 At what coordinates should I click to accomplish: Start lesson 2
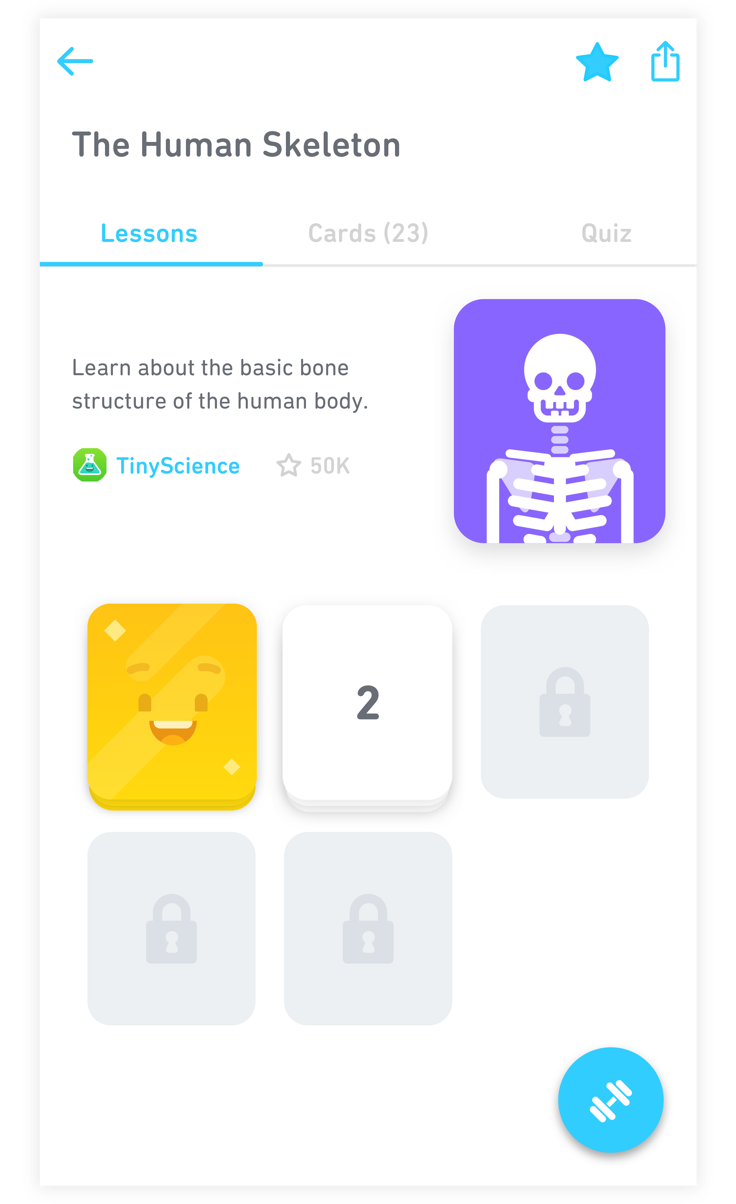tap(368, 703)
